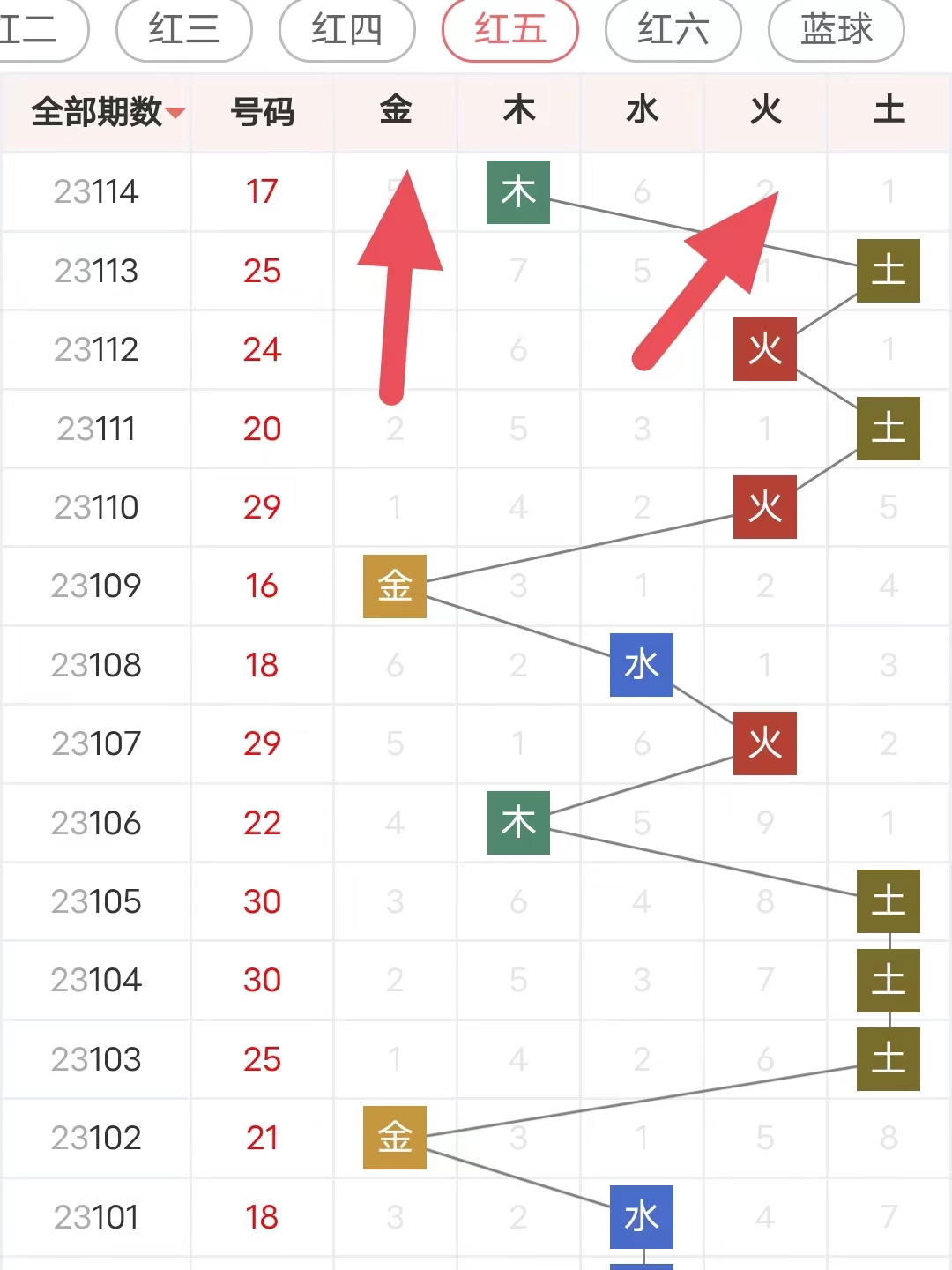Select the 红五 tab

coord(510,30)
